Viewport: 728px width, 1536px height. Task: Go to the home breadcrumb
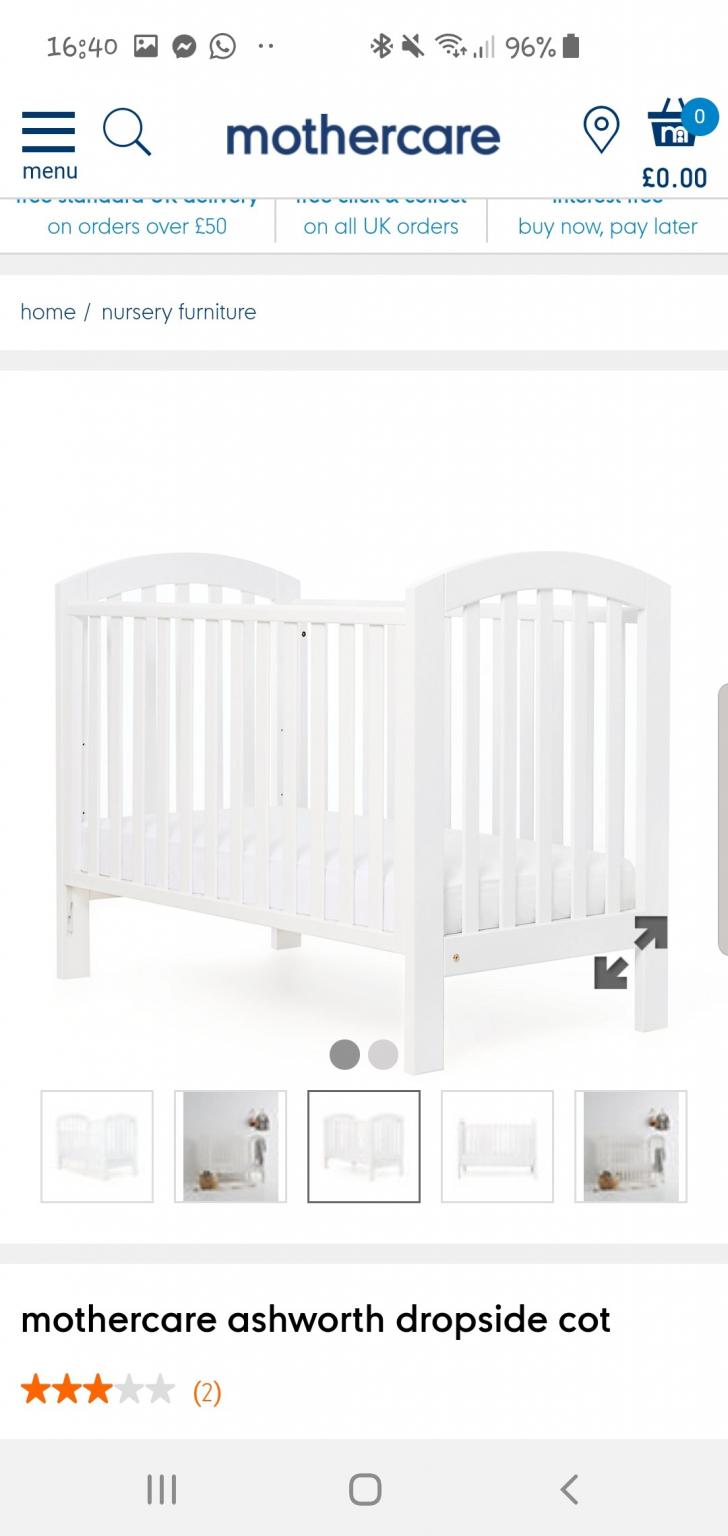pyautogui.click(x=47, y=312)
